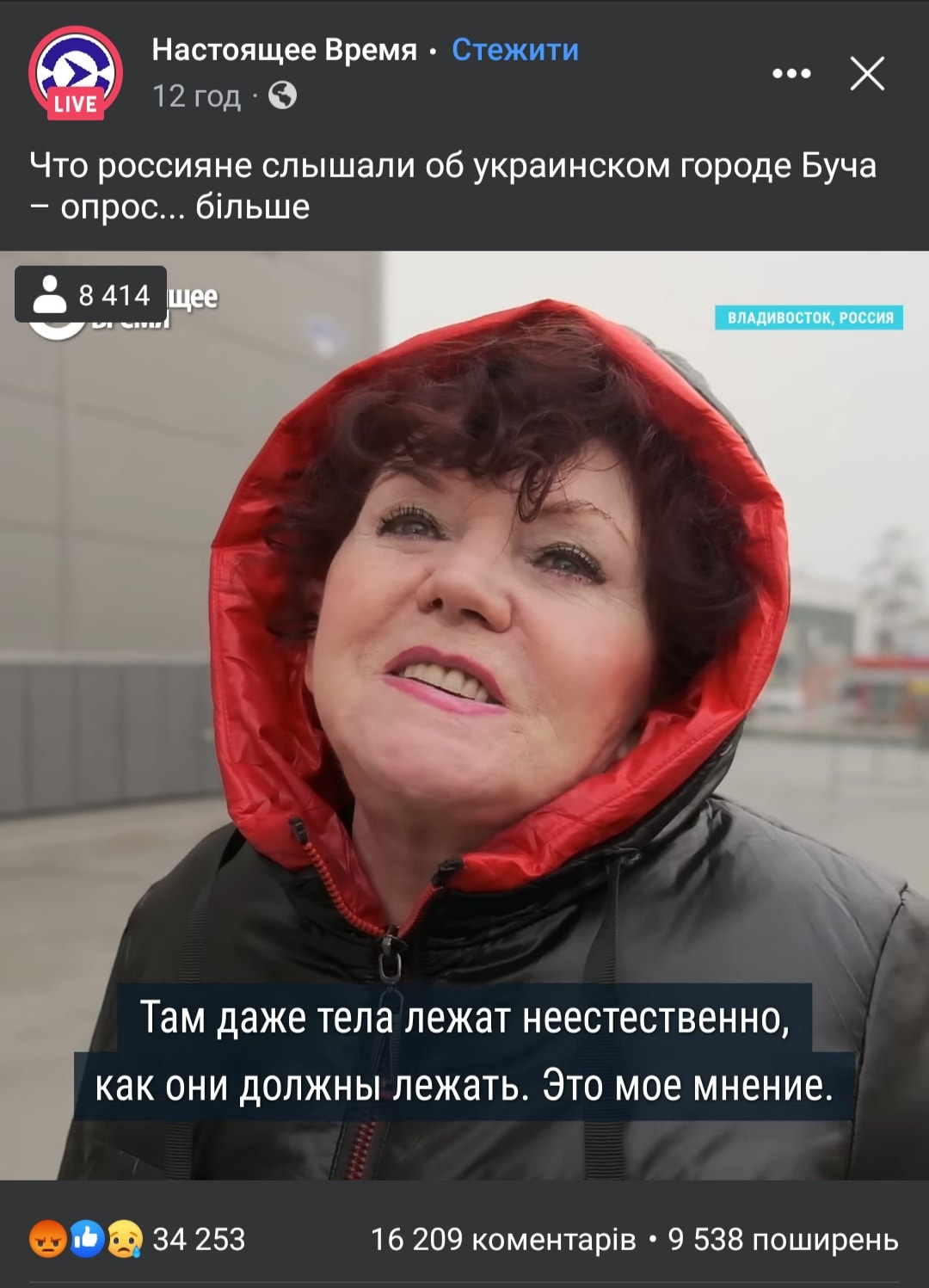The width and height of the screenshot is (929, 1288).
Task: Open the Настоящее Время page name
Action: click(284, 50)
